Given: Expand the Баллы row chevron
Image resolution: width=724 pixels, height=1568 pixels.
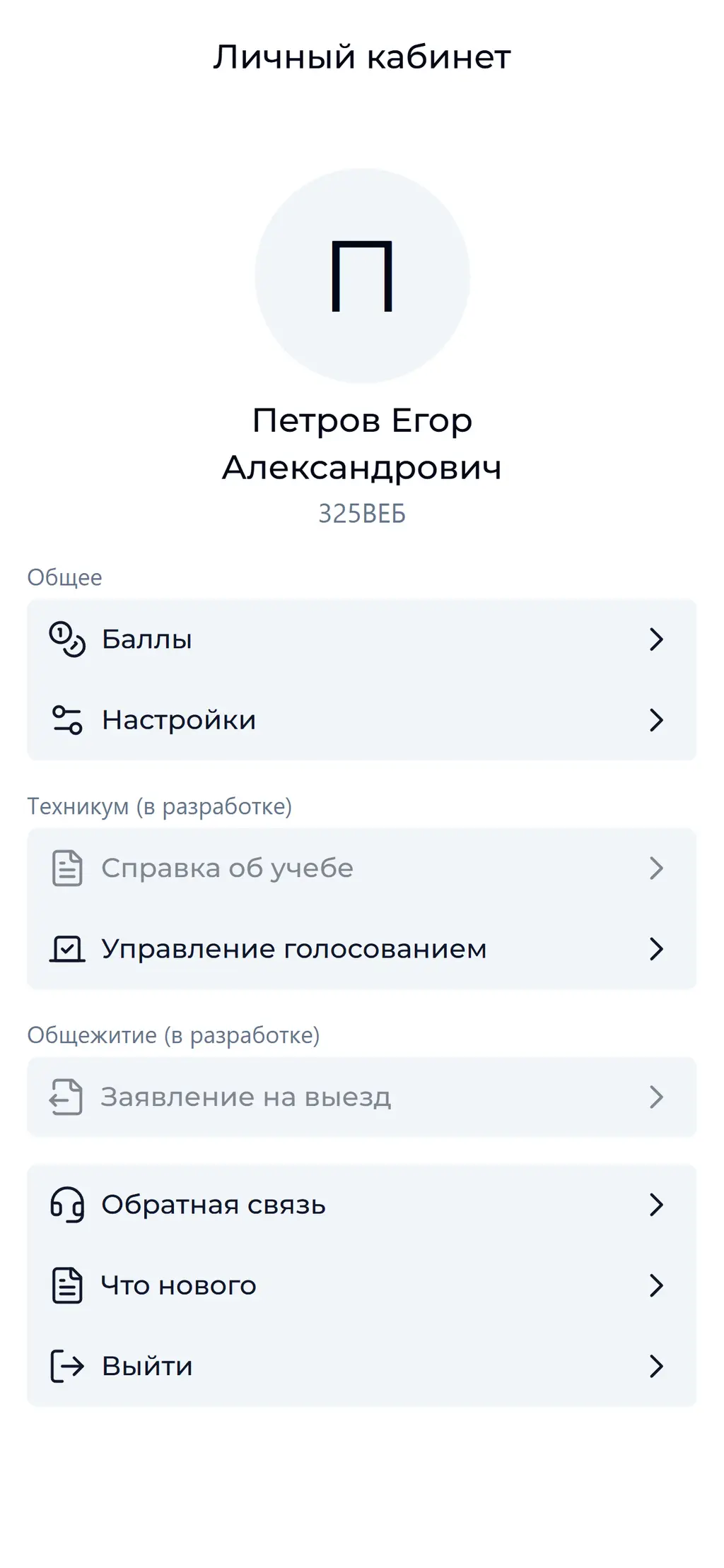Looking at the screenshot, I should 657,639.
